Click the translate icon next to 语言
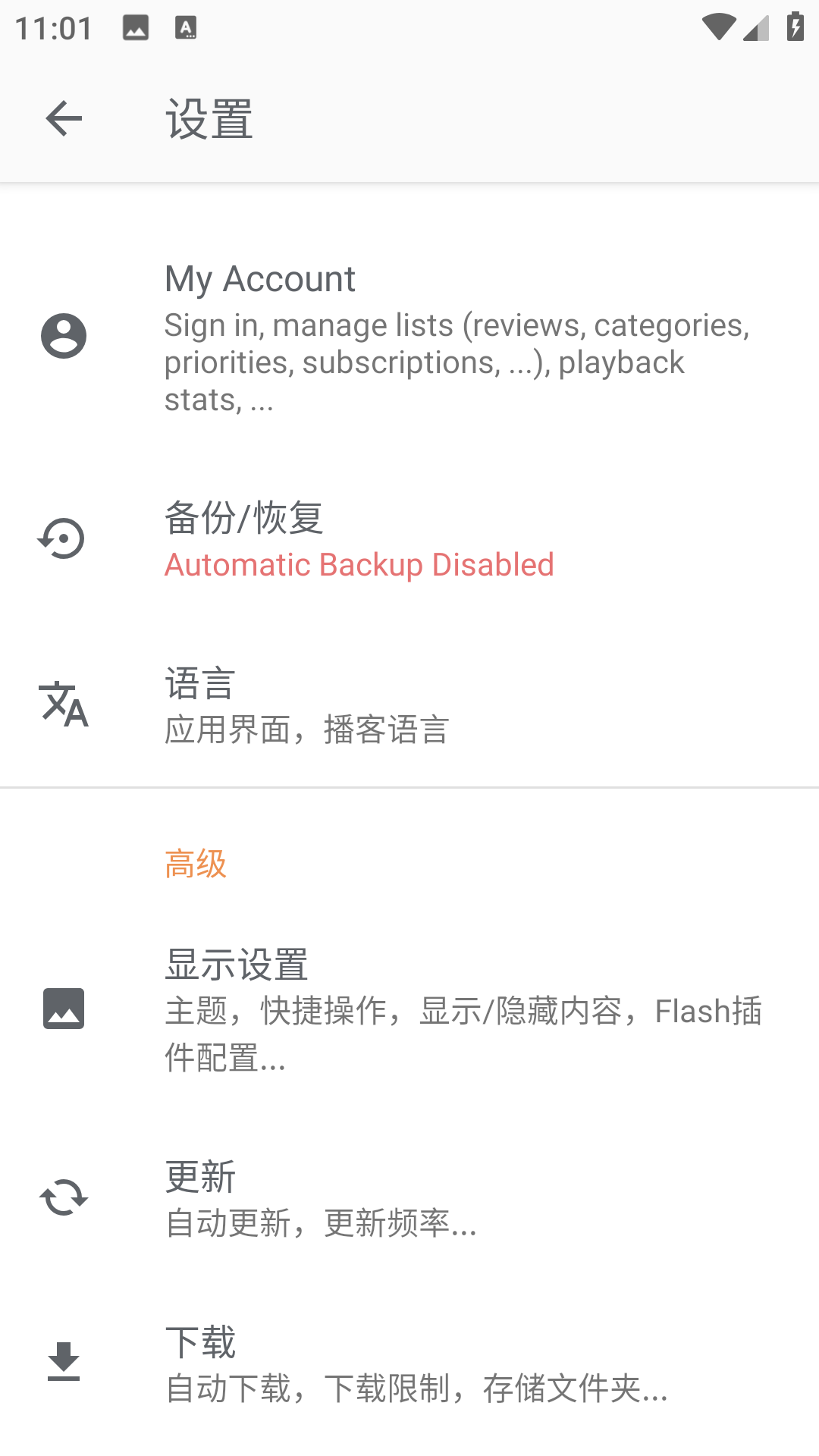Viewport: 819px width, 1456px height. [63, 707]
